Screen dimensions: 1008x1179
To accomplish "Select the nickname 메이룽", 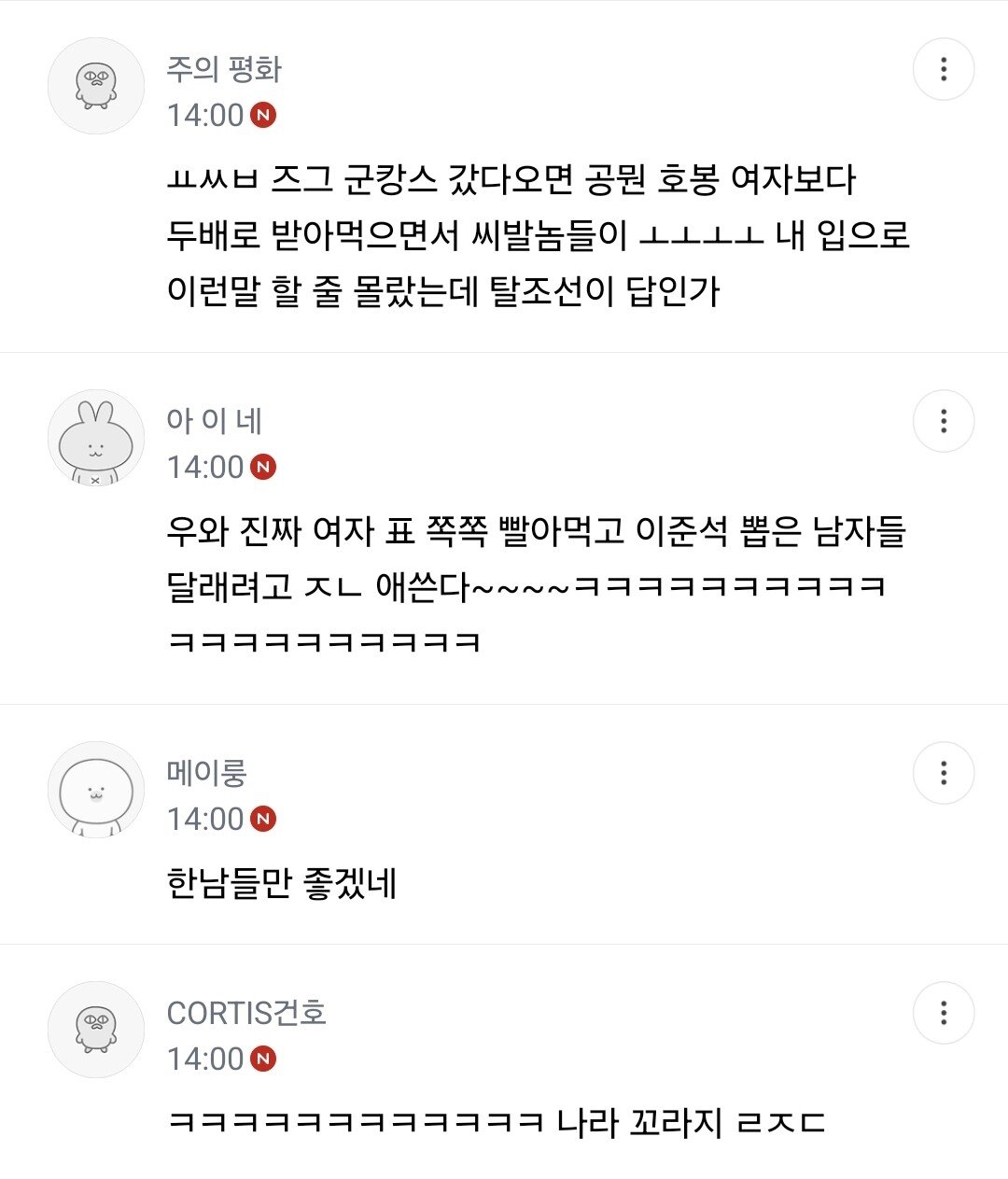I will pyautogui.click(x=206, y=773).
